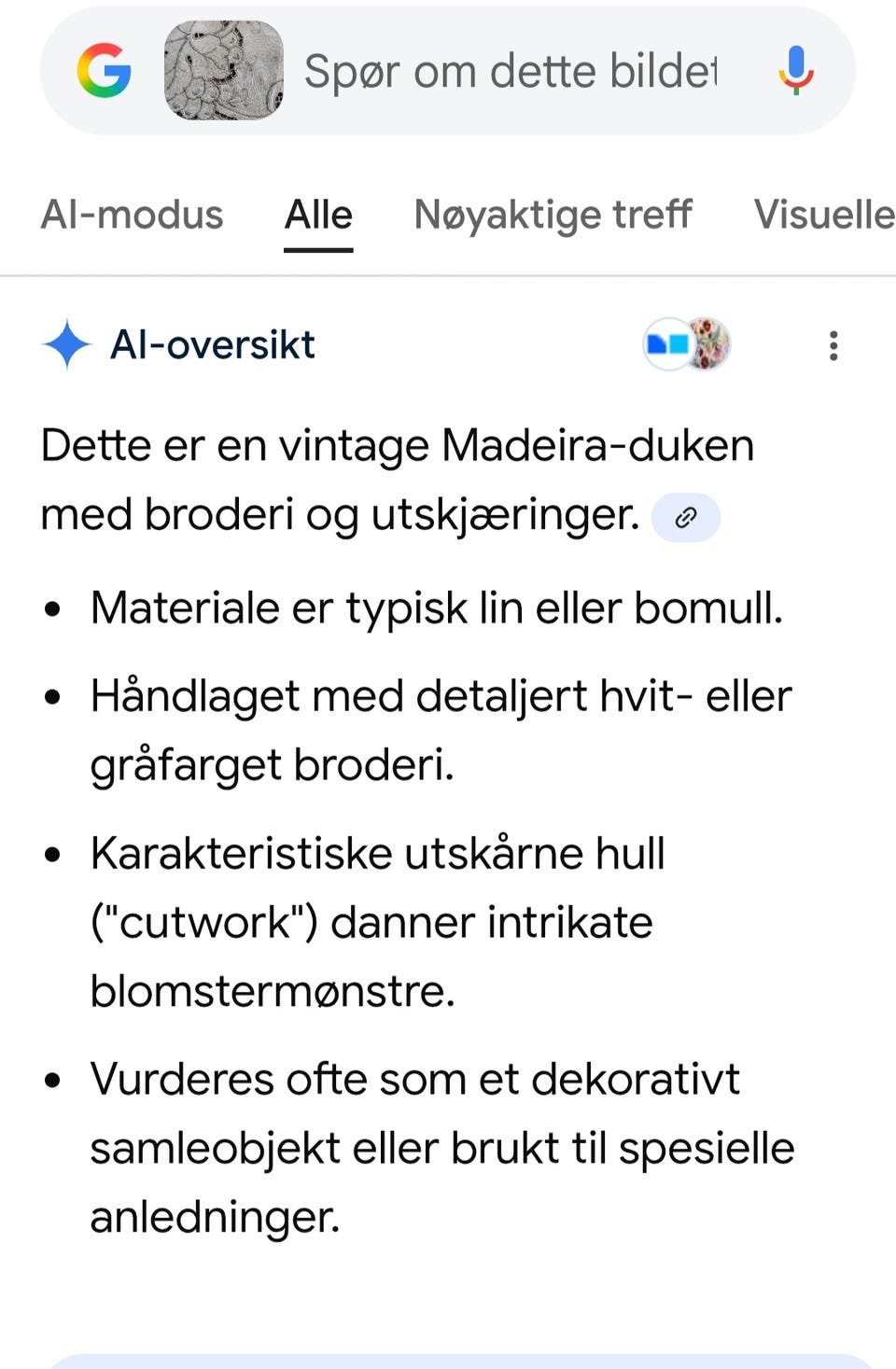This screenshot has height=1369, width=896.
Task: Stay on the Alle tab
Action: [x=318, y=214]
